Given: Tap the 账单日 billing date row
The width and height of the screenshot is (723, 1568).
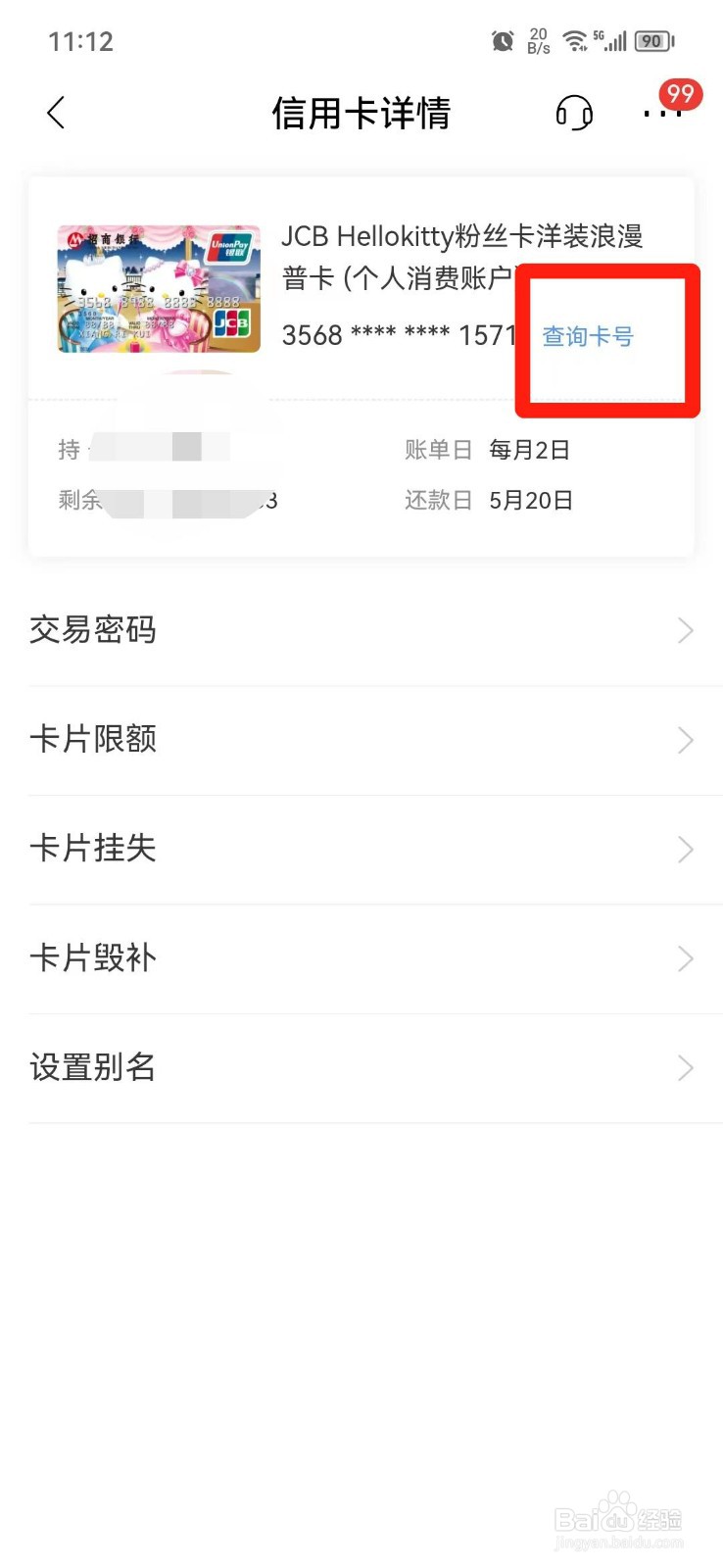Looking at the screenshot, I should pyautogui.click(x=490, y=450).
